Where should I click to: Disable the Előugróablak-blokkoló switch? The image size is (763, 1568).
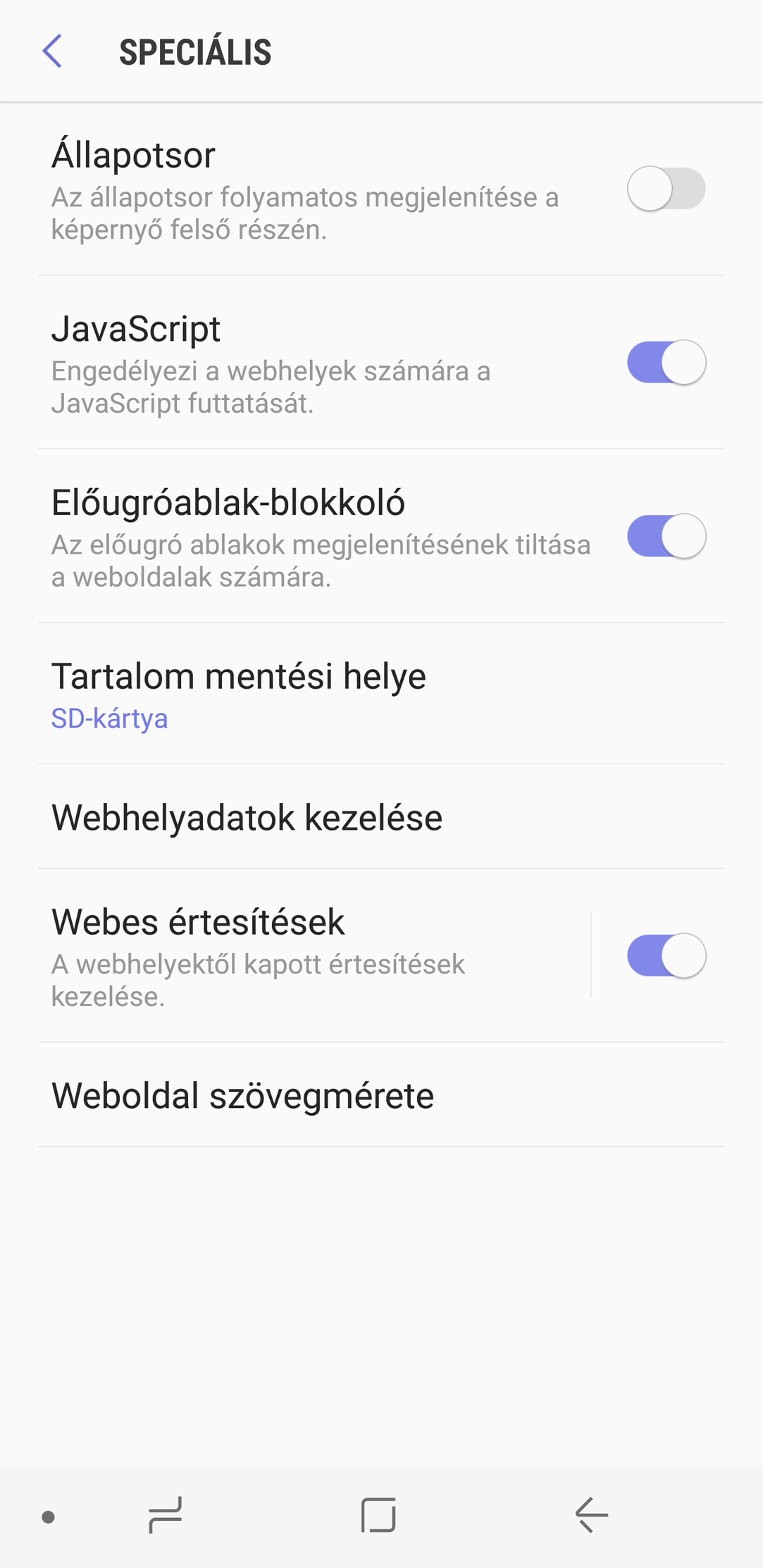(x=666, y=536)
